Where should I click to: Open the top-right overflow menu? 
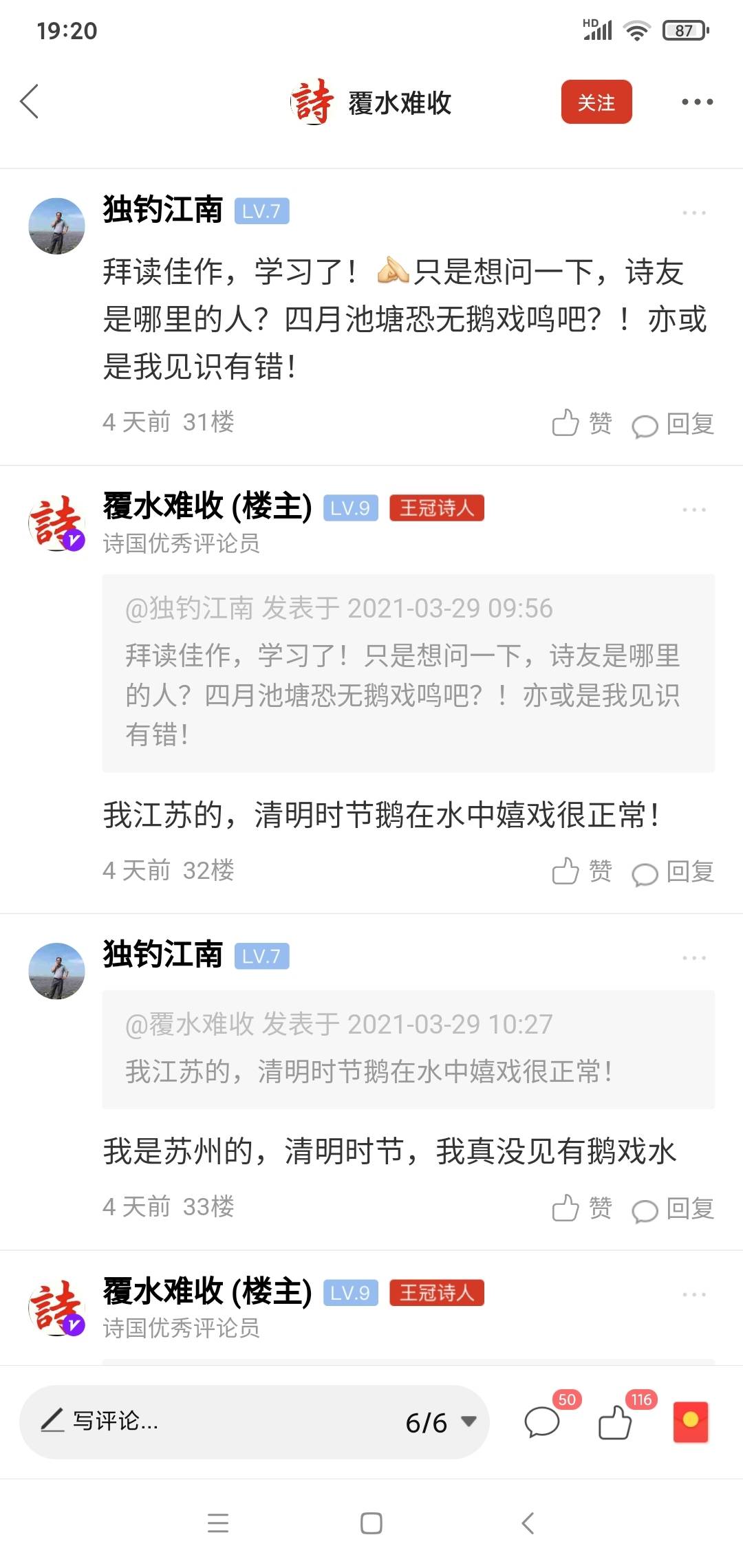(696, 102)
